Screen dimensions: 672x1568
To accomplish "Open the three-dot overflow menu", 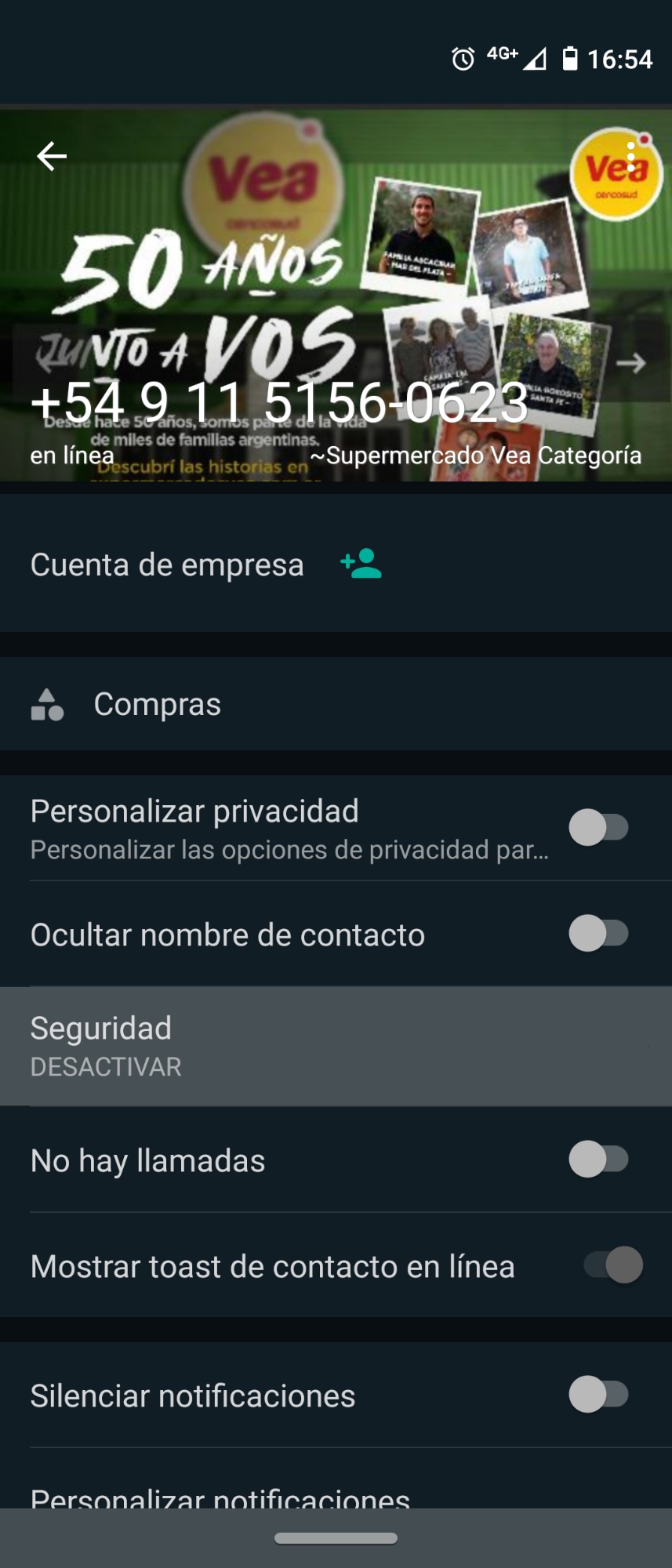I will tap(631, 157).
